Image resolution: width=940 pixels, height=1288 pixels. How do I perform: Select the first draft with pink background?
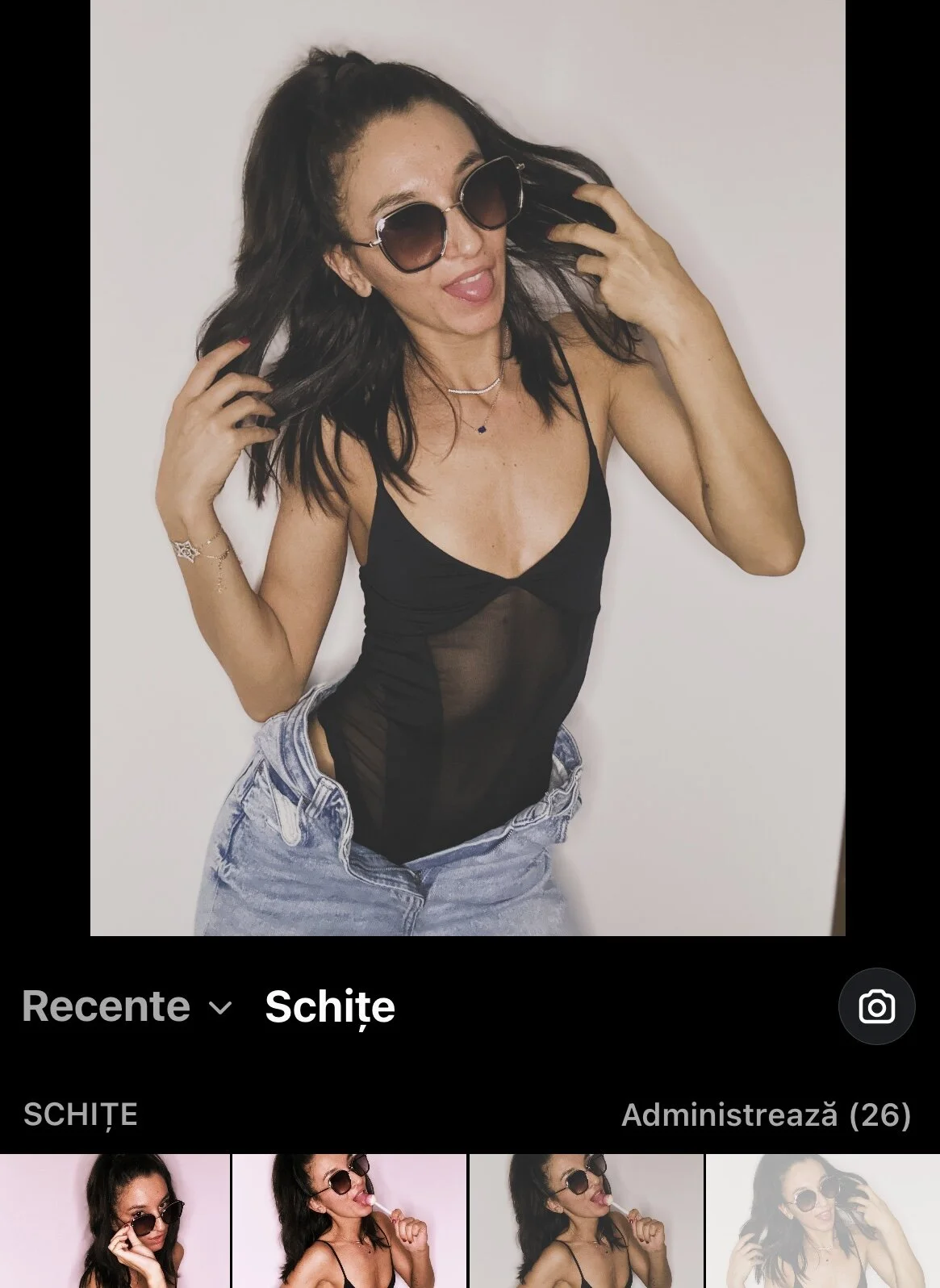tap(115, 1222)
